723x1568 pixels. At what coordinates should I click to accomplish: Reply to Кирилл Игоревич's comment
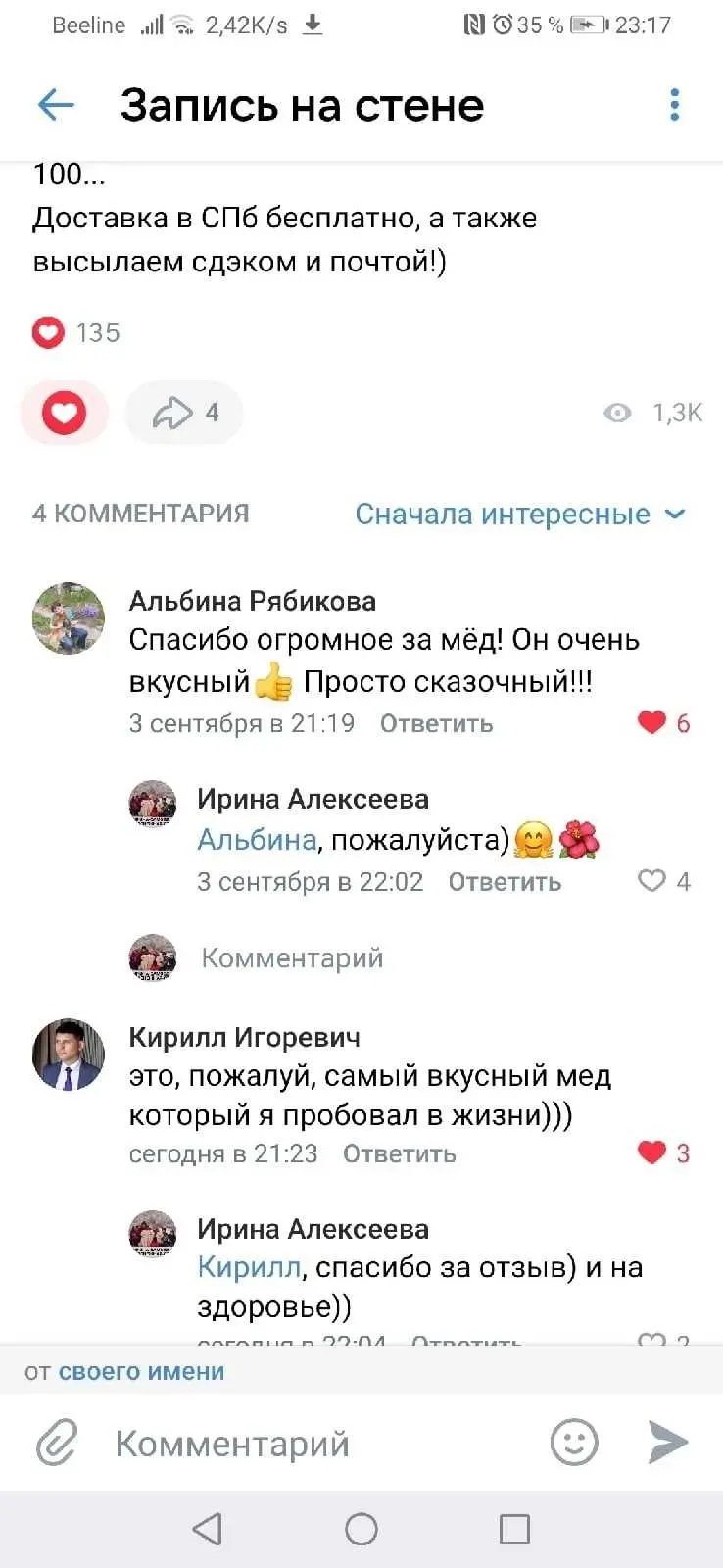[399, 1154]
